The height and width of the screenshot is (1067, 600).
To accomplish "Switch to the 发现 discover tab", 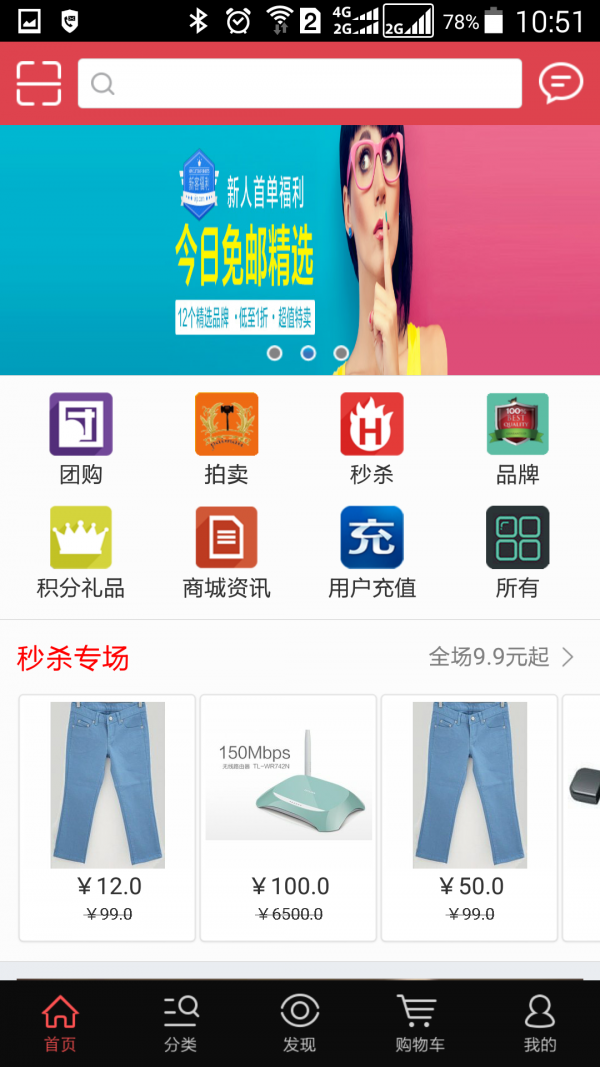I will [299, 1023].
